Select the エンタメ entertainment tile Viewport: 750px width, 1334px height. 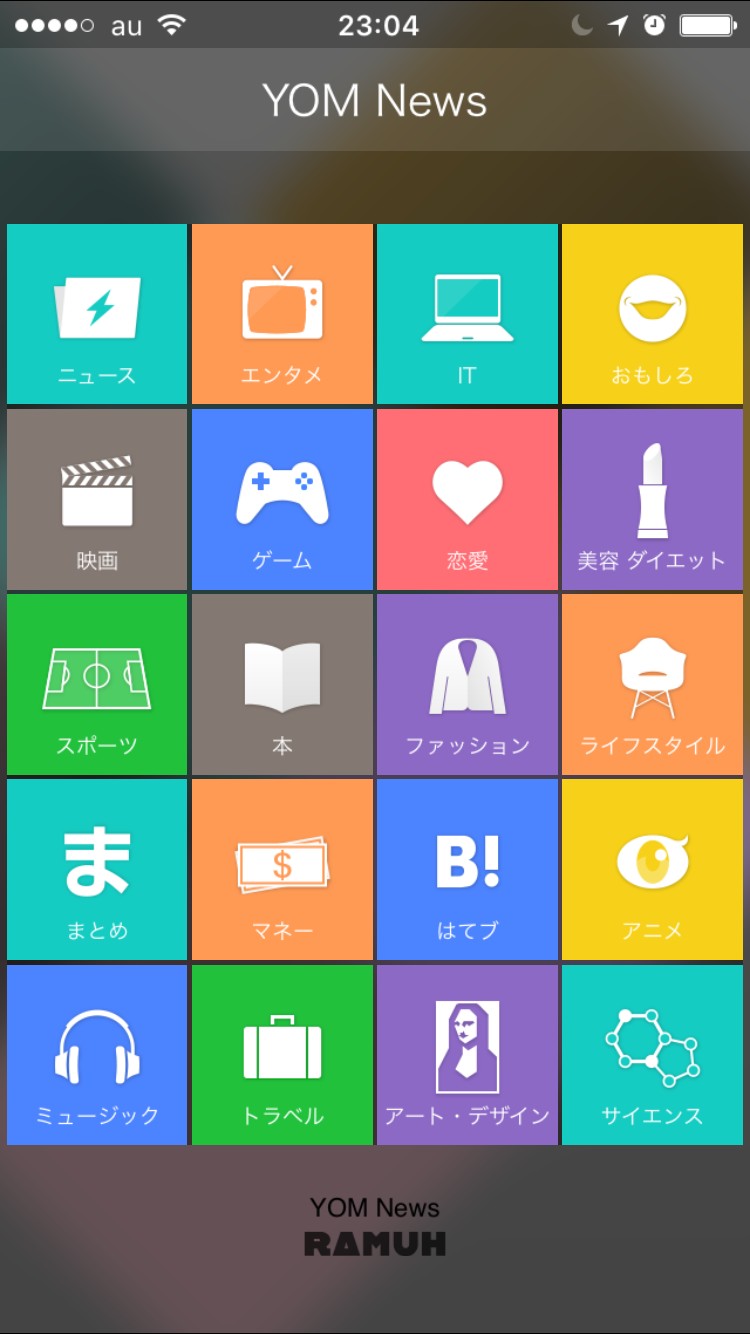coord(282,314)
